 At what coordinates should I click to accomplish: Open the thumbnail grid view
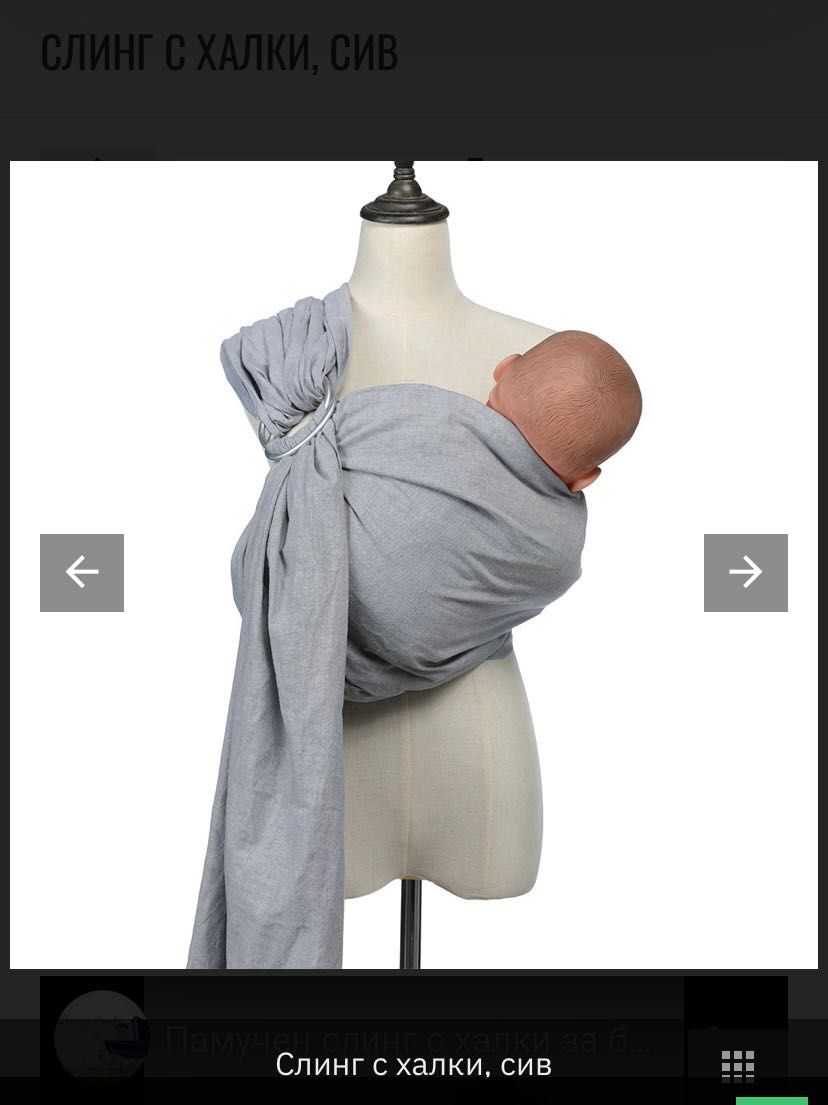(738, 1065)
